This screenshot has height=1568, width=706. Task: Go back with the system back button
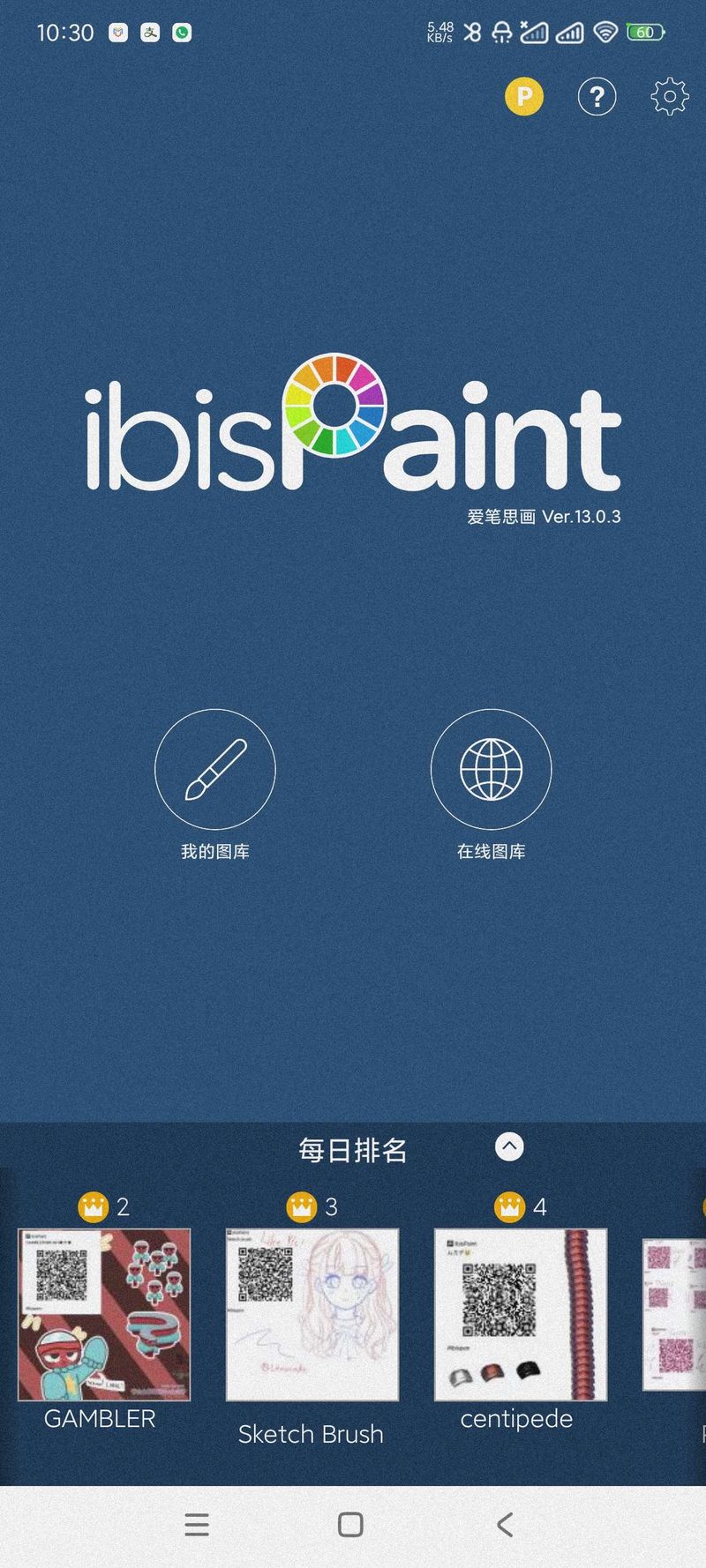tap(505, 1525)
